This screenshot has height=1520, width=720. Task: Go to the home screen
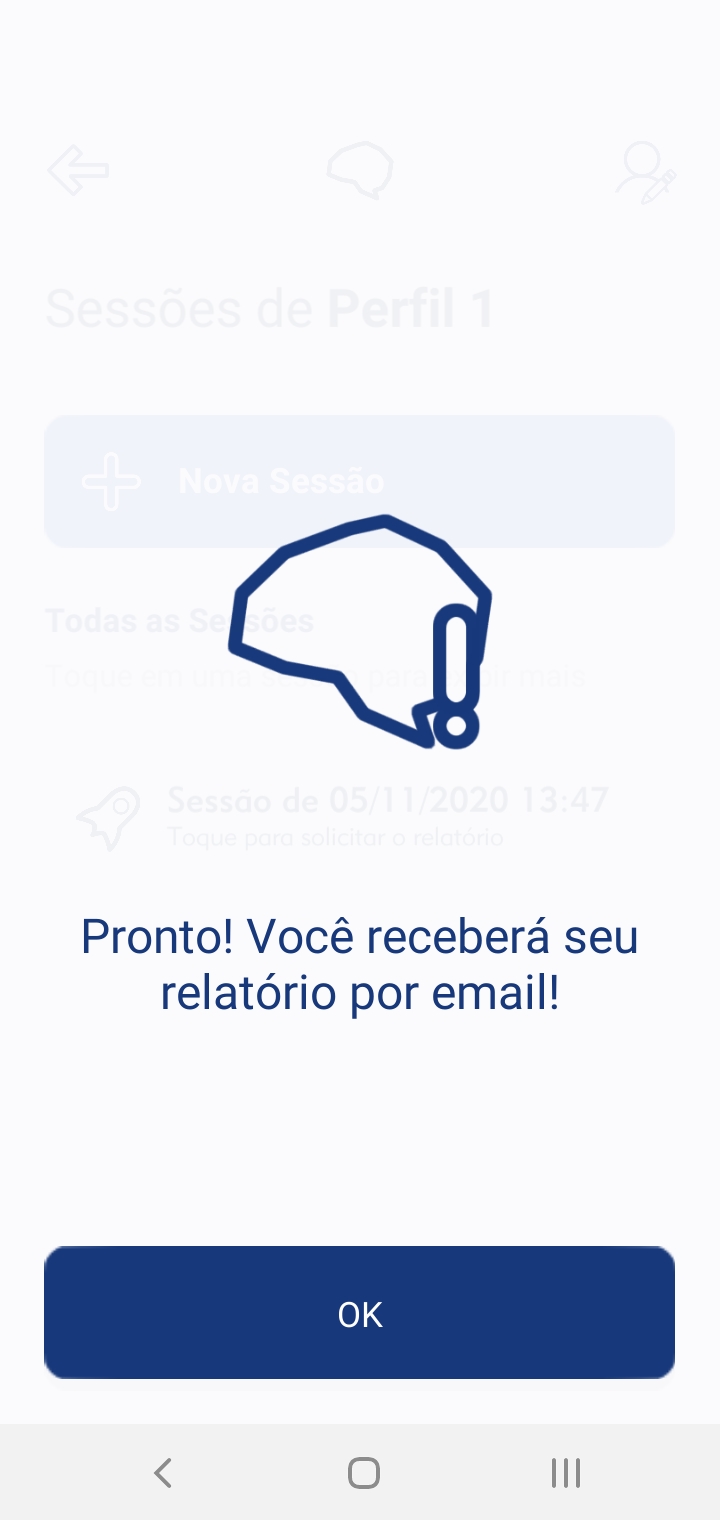pos(364,1472)
